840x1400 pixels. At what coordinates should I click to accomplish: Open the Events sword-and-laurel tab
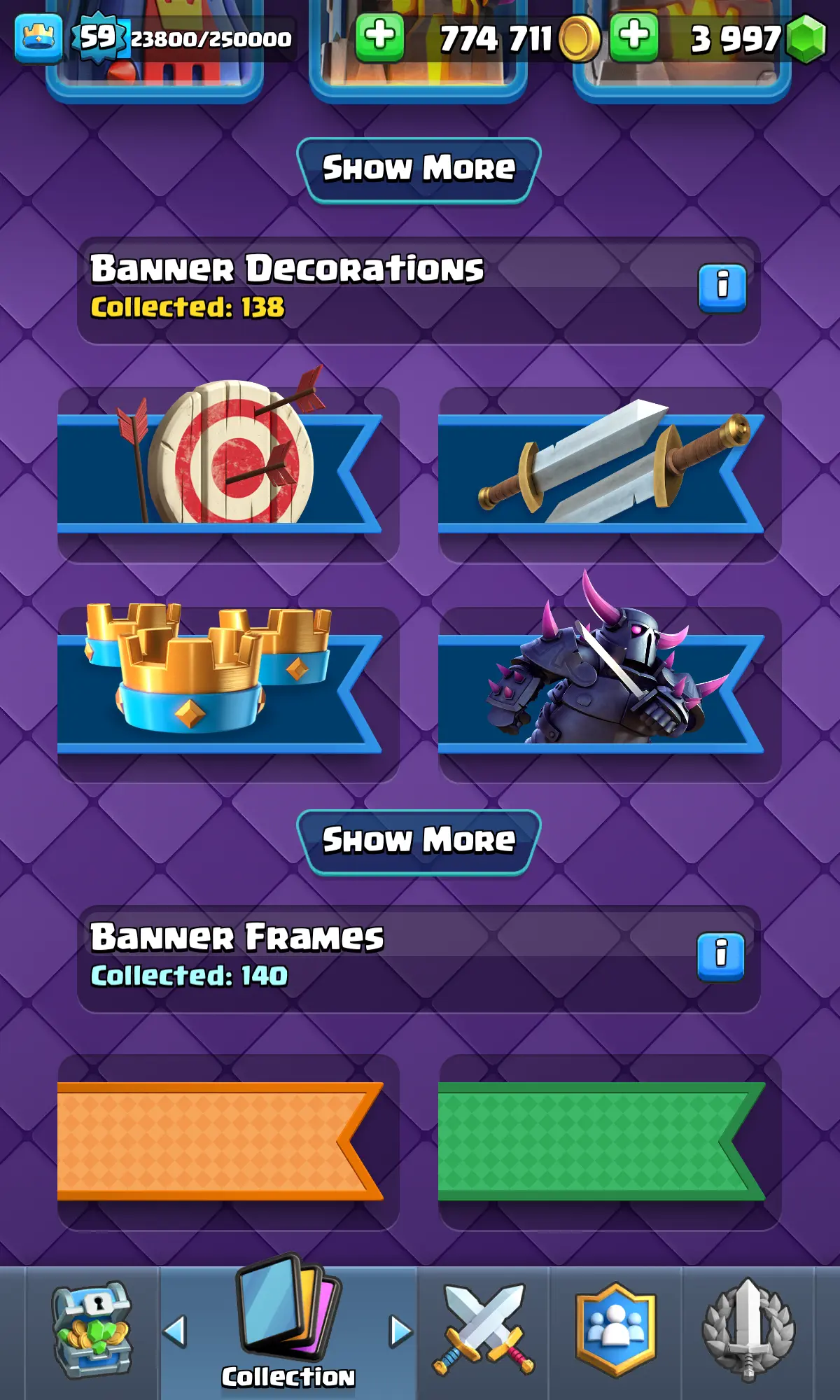pos(748,1330)
